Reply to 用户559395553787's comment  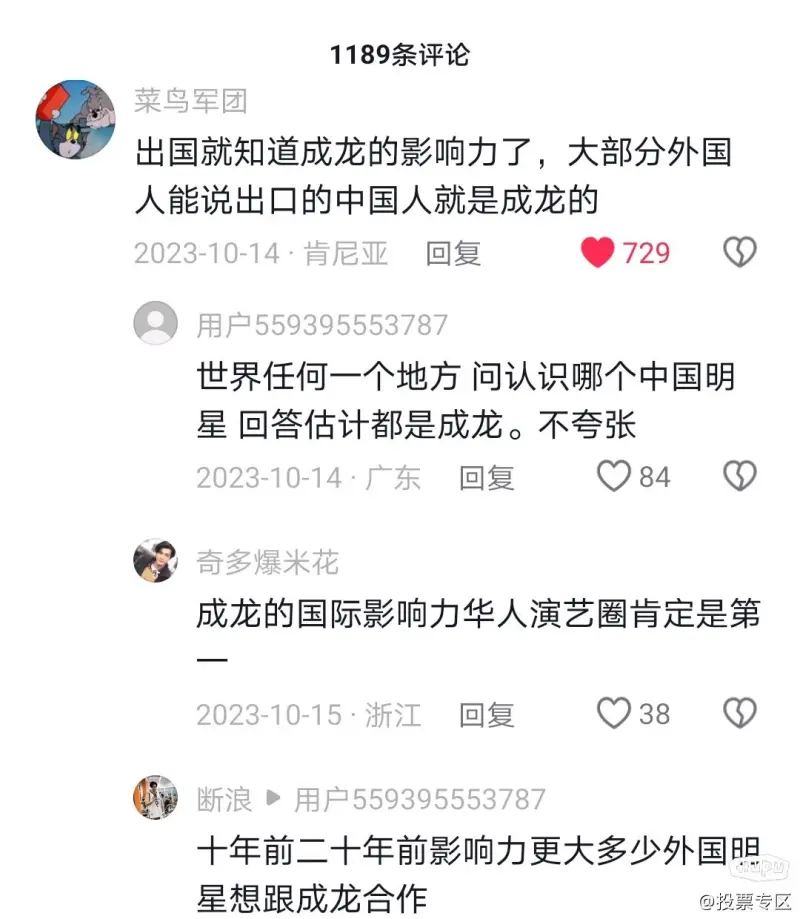(x=486, y=477)
